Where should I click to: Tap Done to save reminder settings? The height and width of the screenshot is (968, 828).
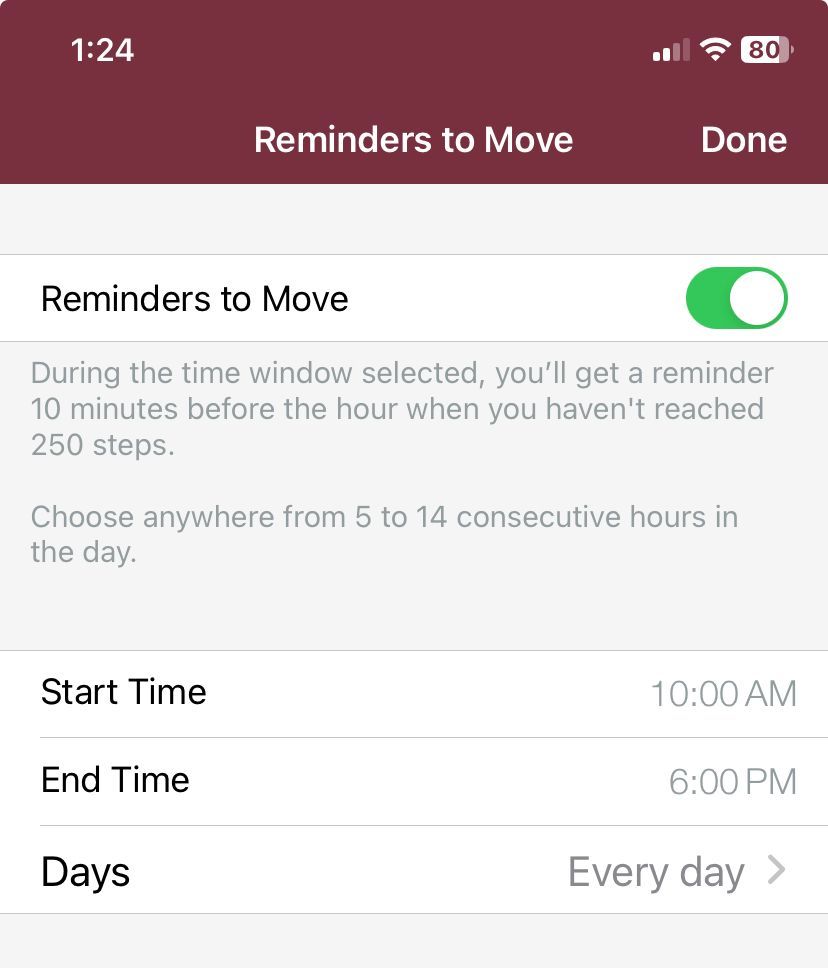coord(743,140)
